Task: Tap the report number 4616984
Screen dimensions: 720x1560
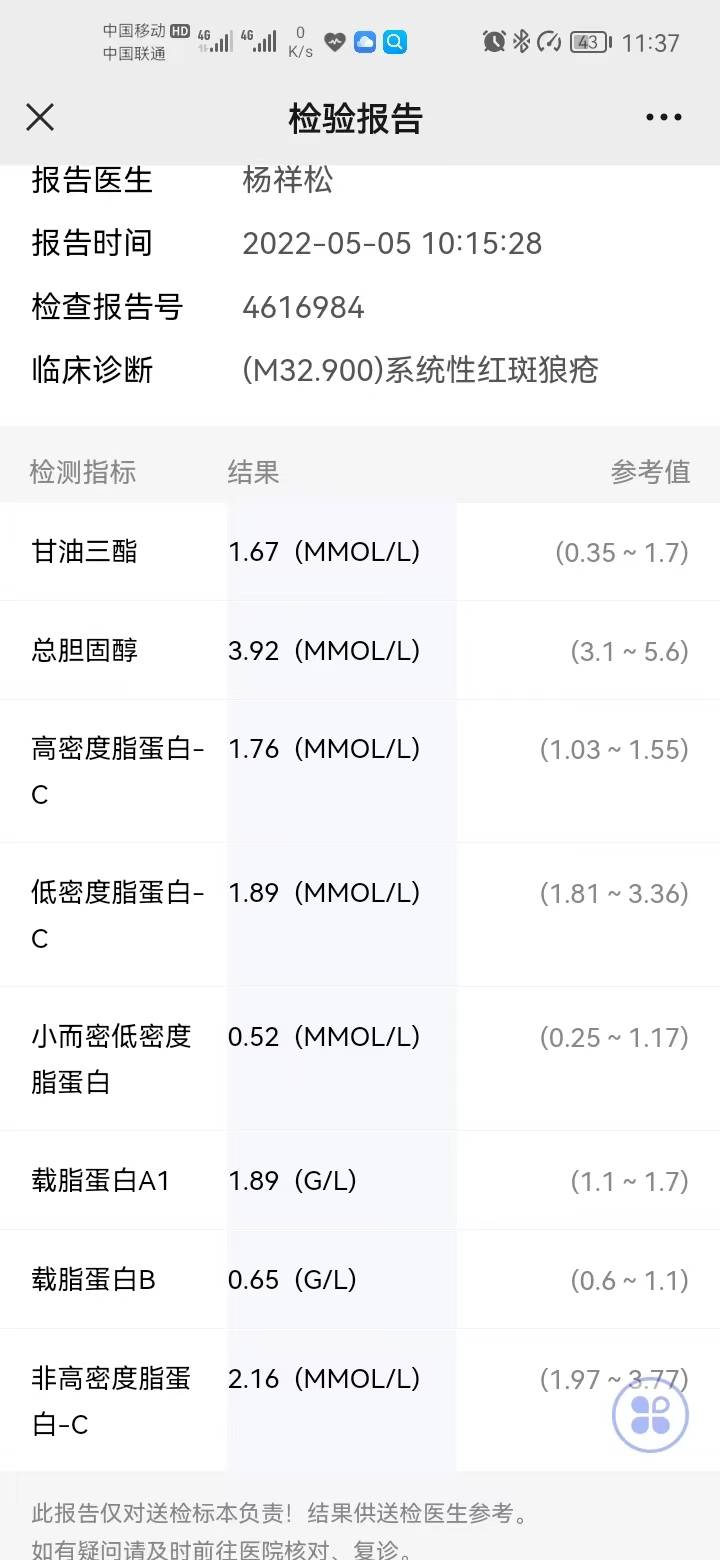Action: point(303,306)
